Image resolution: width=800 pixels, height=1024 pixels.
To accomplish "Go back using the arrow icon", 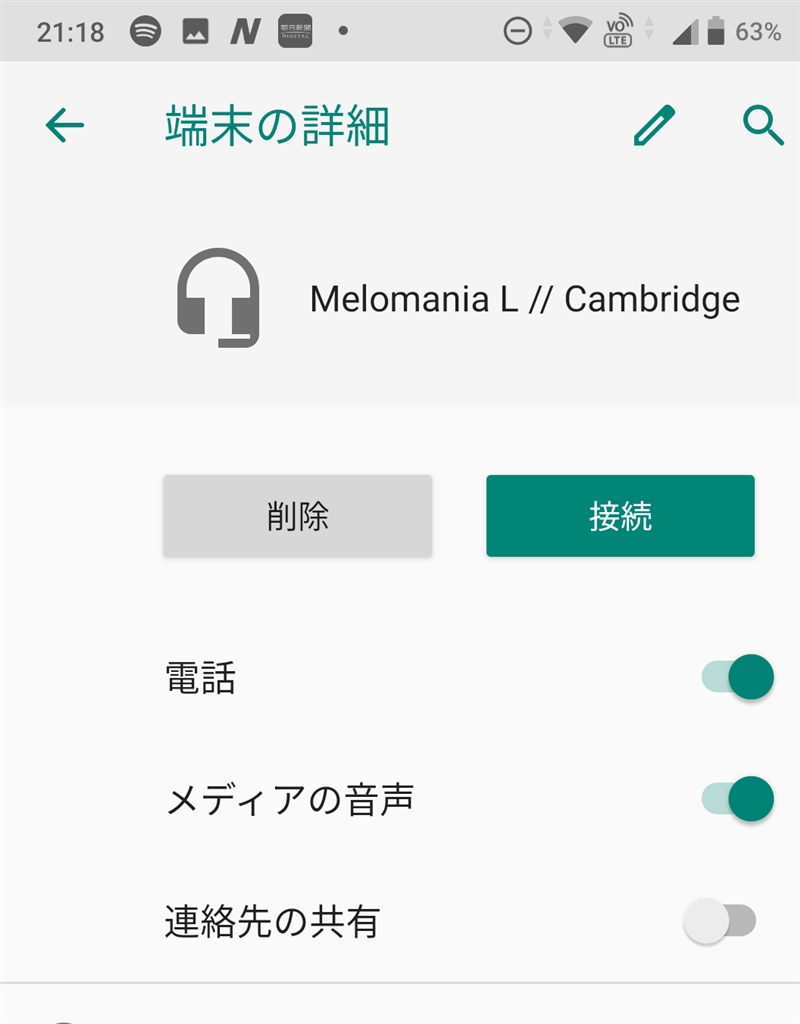I will (x=65, y=126).
